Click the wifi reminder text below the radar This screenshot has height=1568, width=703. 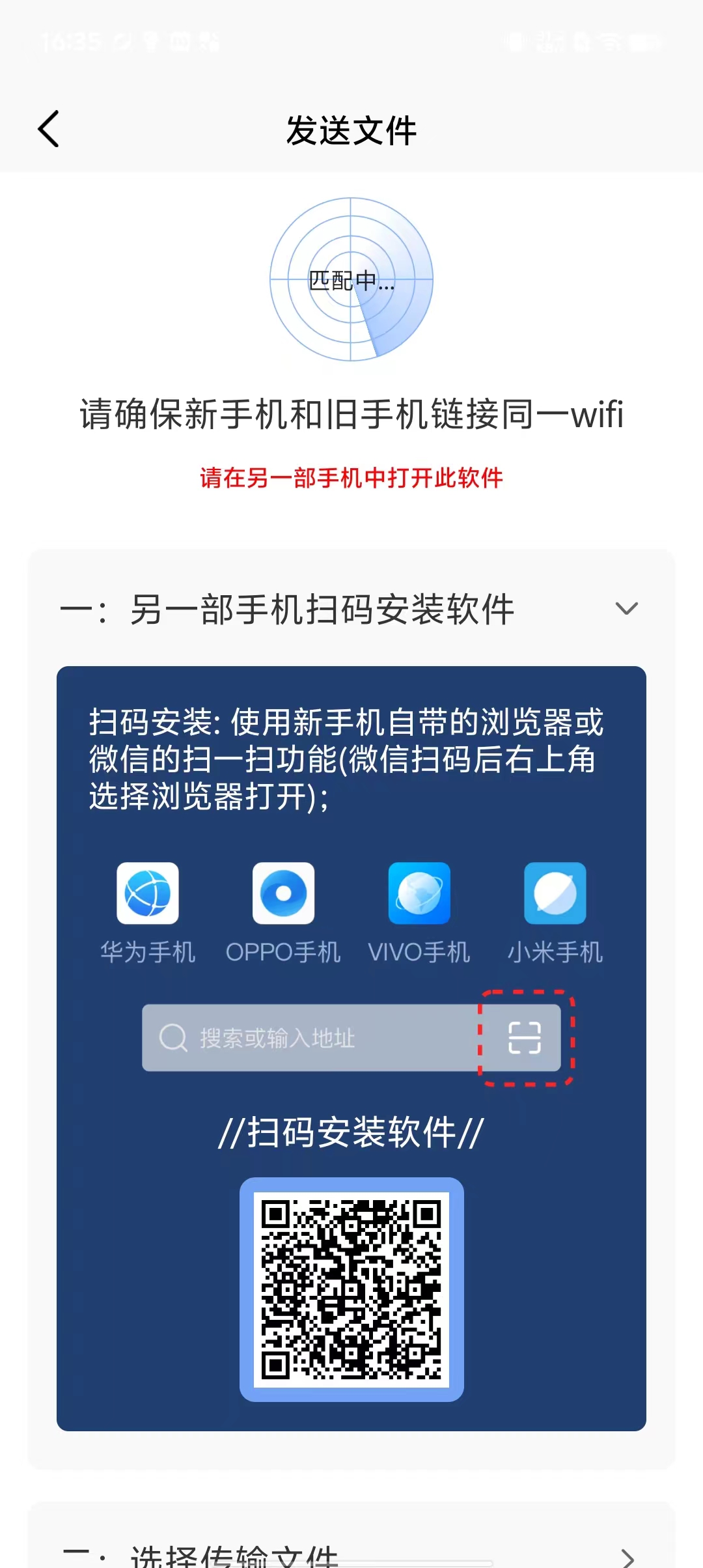(351, 415)
